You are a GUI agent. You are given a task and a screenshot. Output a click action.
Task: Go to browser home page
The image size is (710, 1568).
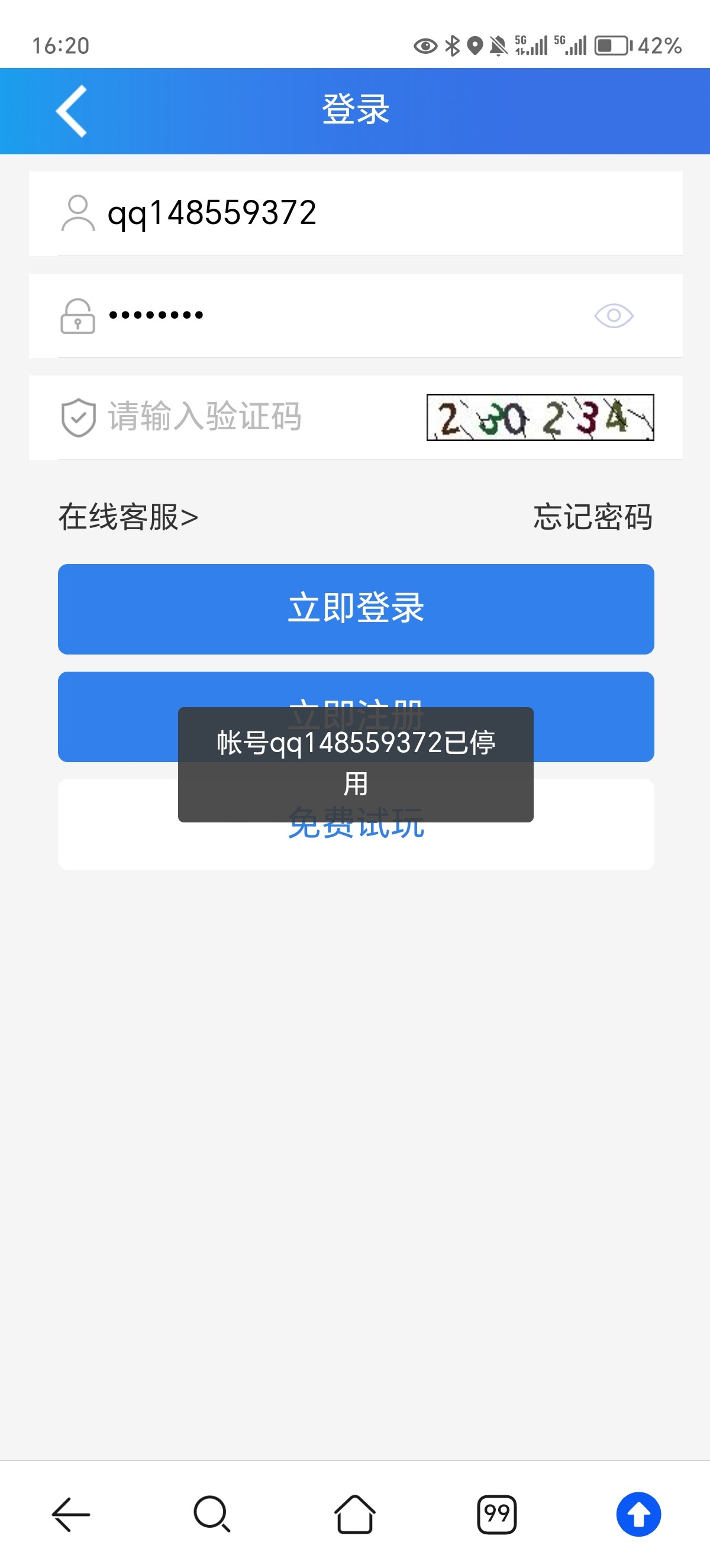click(354, 1513)
